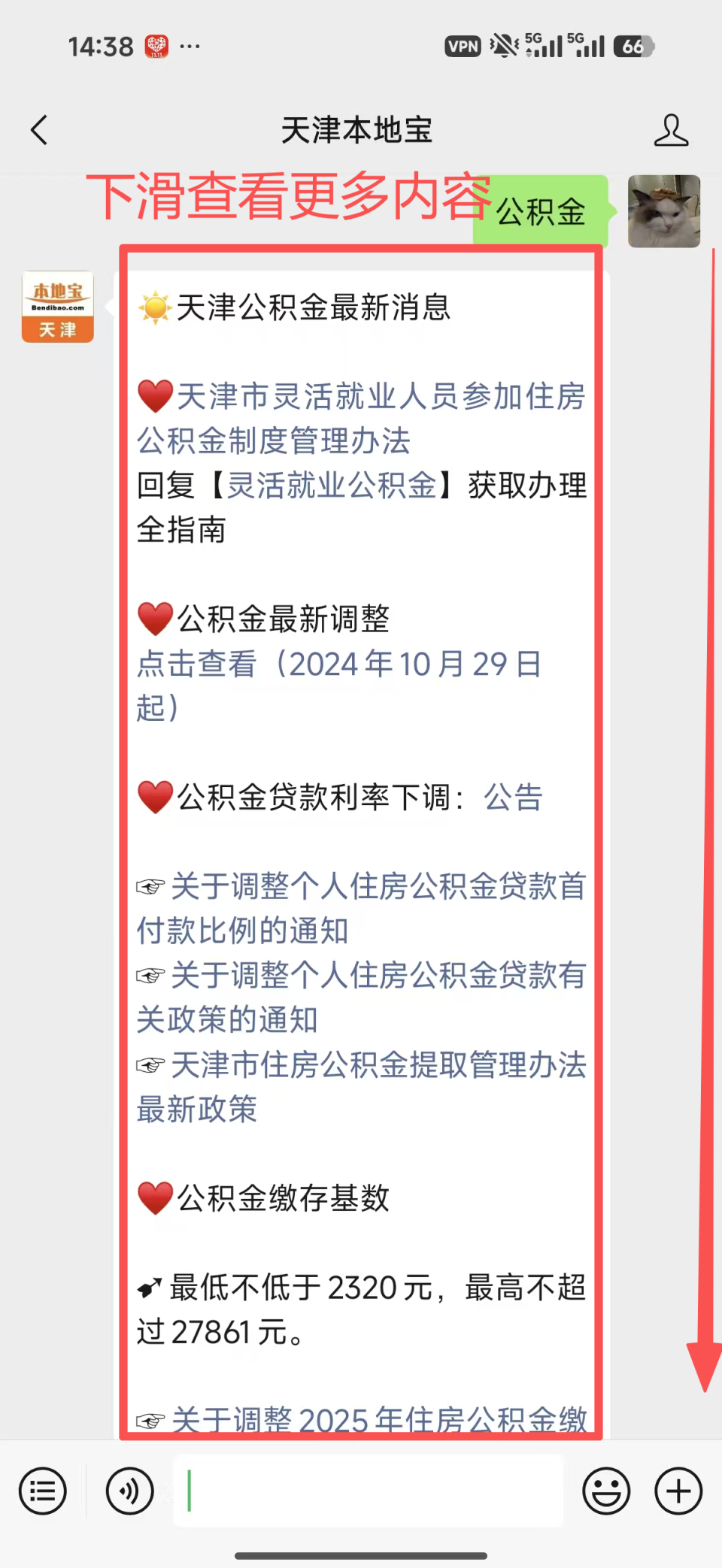Tap the plus icon for more functions
Image resolution: width=722 pixels, height=1568 pixels.
tap(678, 1491)
